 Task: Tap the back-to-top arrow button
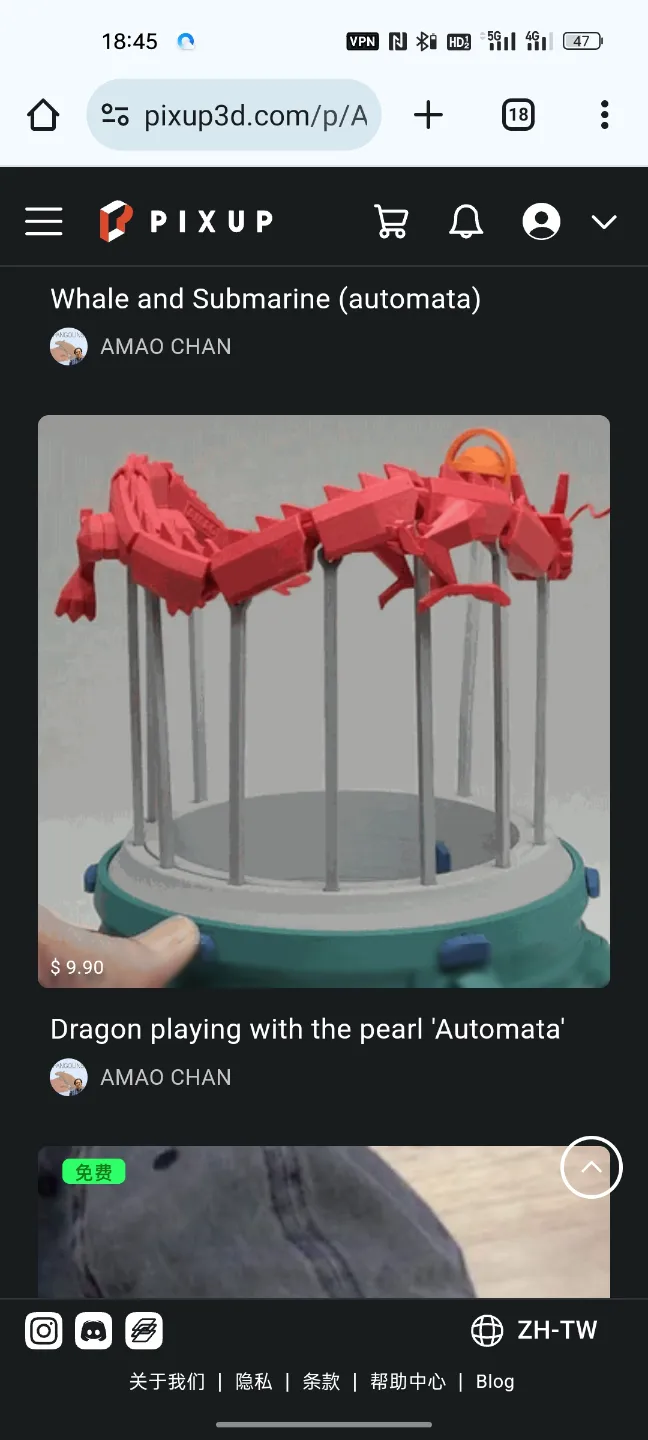pyautogui.click(x=591, y=1167)
